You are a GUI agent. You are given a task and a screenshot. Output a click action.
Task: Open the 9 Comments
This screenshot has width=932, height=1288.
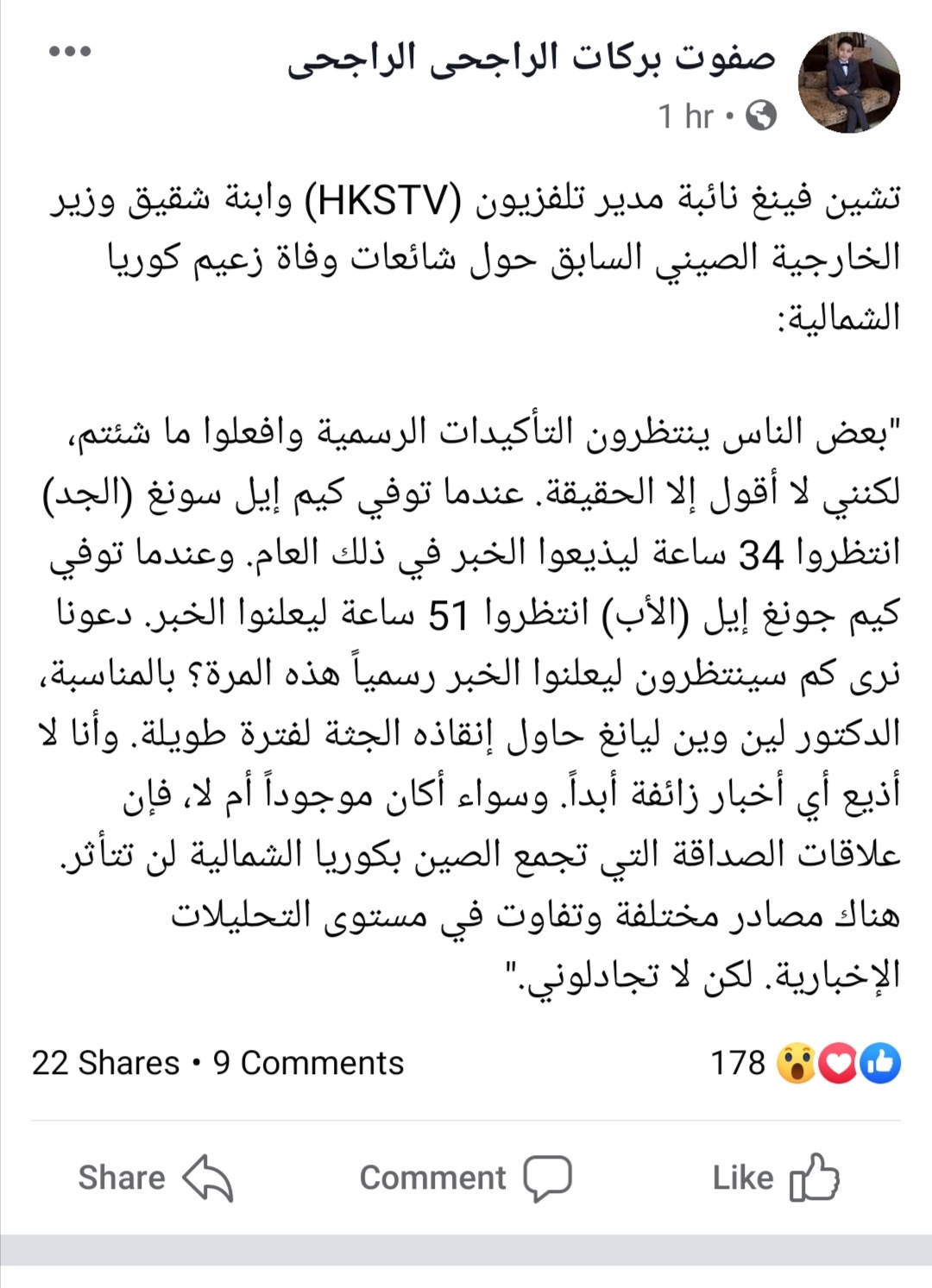click(308, 1063)
